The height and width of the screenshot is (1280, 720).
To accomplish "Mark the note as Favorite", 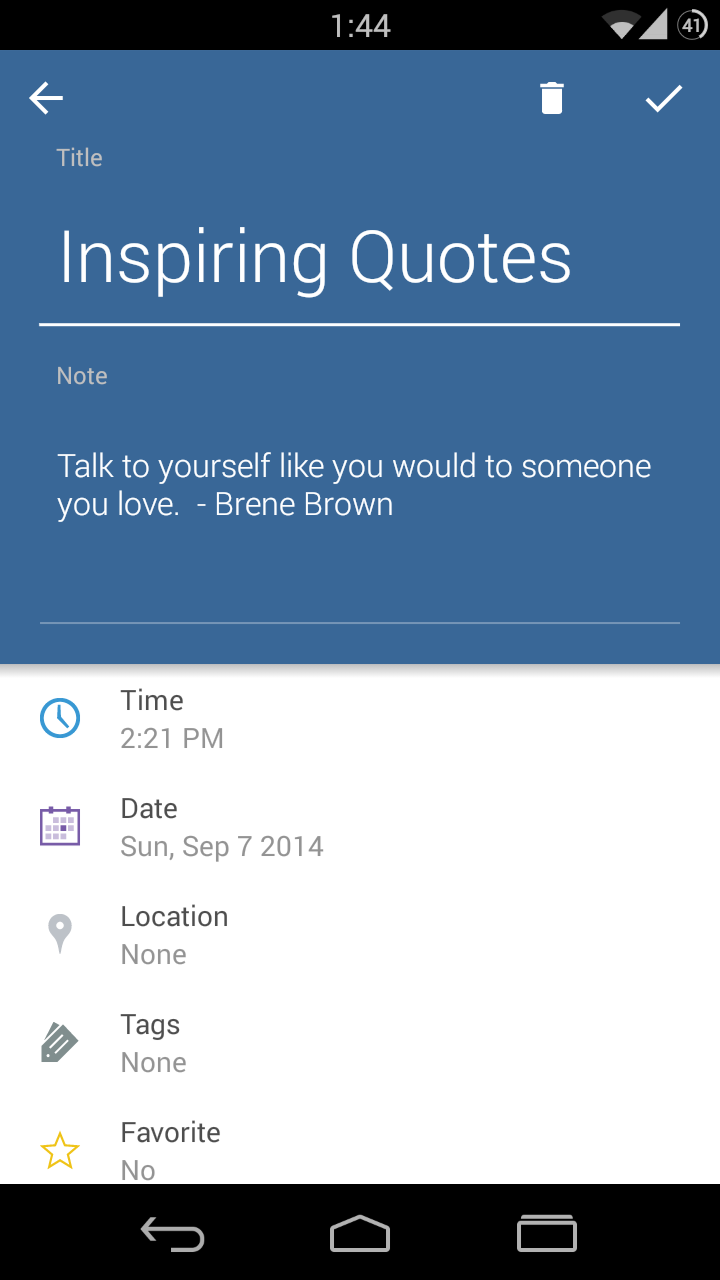I will pos(170,1150).
